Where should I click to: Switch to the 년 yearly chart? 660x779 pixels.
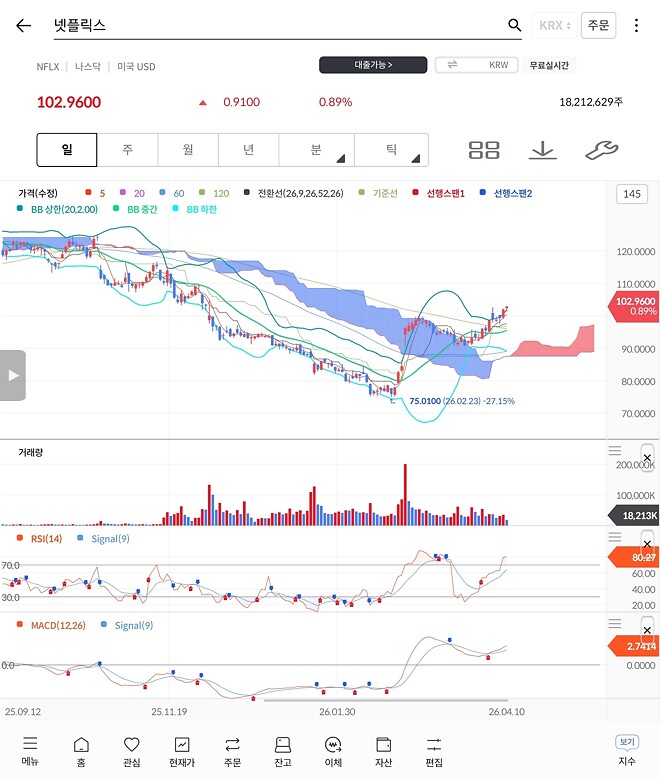point(248,150)
